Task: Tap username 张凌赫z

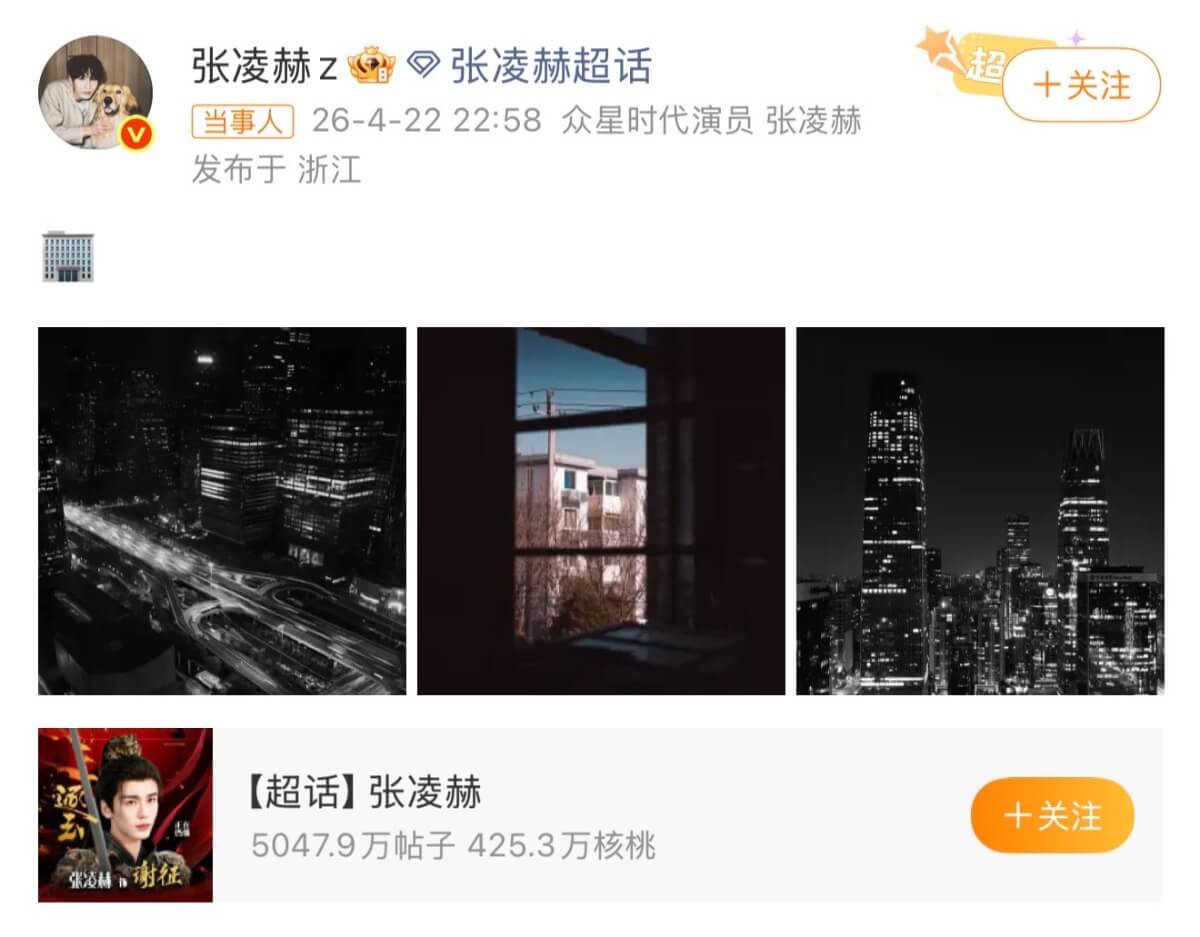Action: coord(264,67)
